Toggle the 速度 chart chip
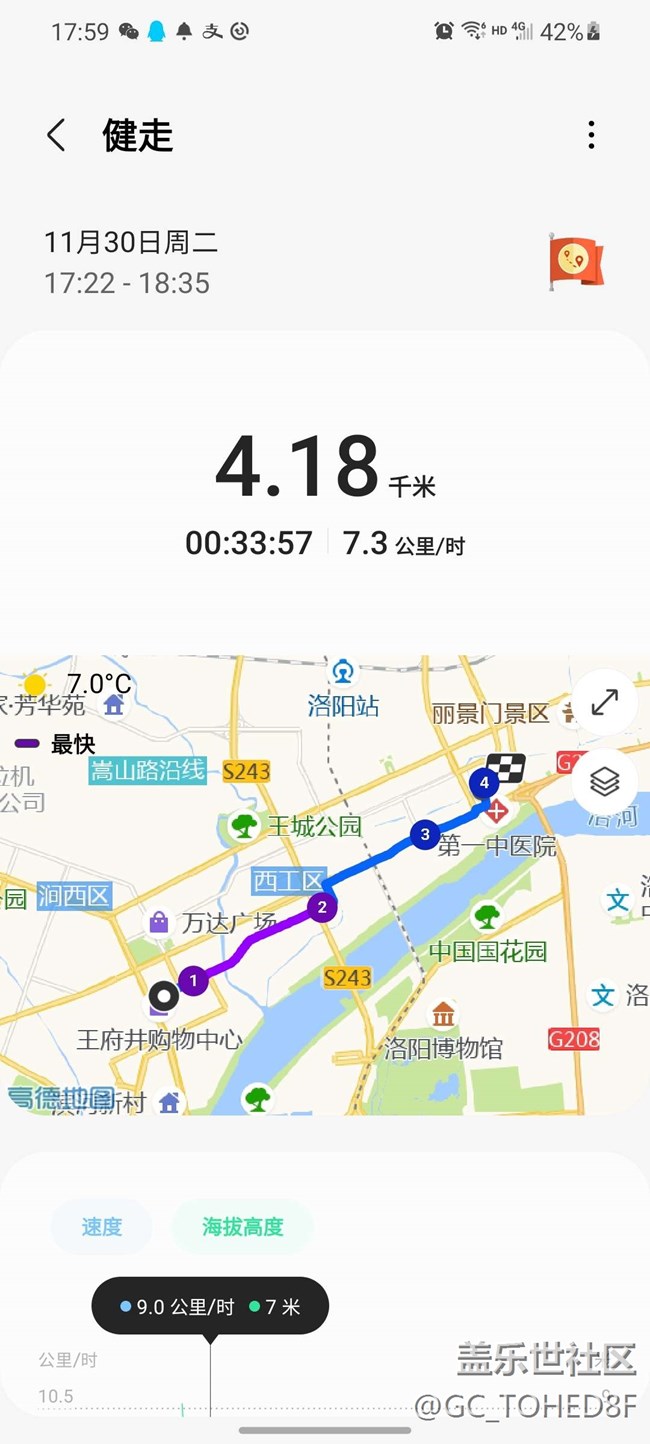 coord(102,1227)
